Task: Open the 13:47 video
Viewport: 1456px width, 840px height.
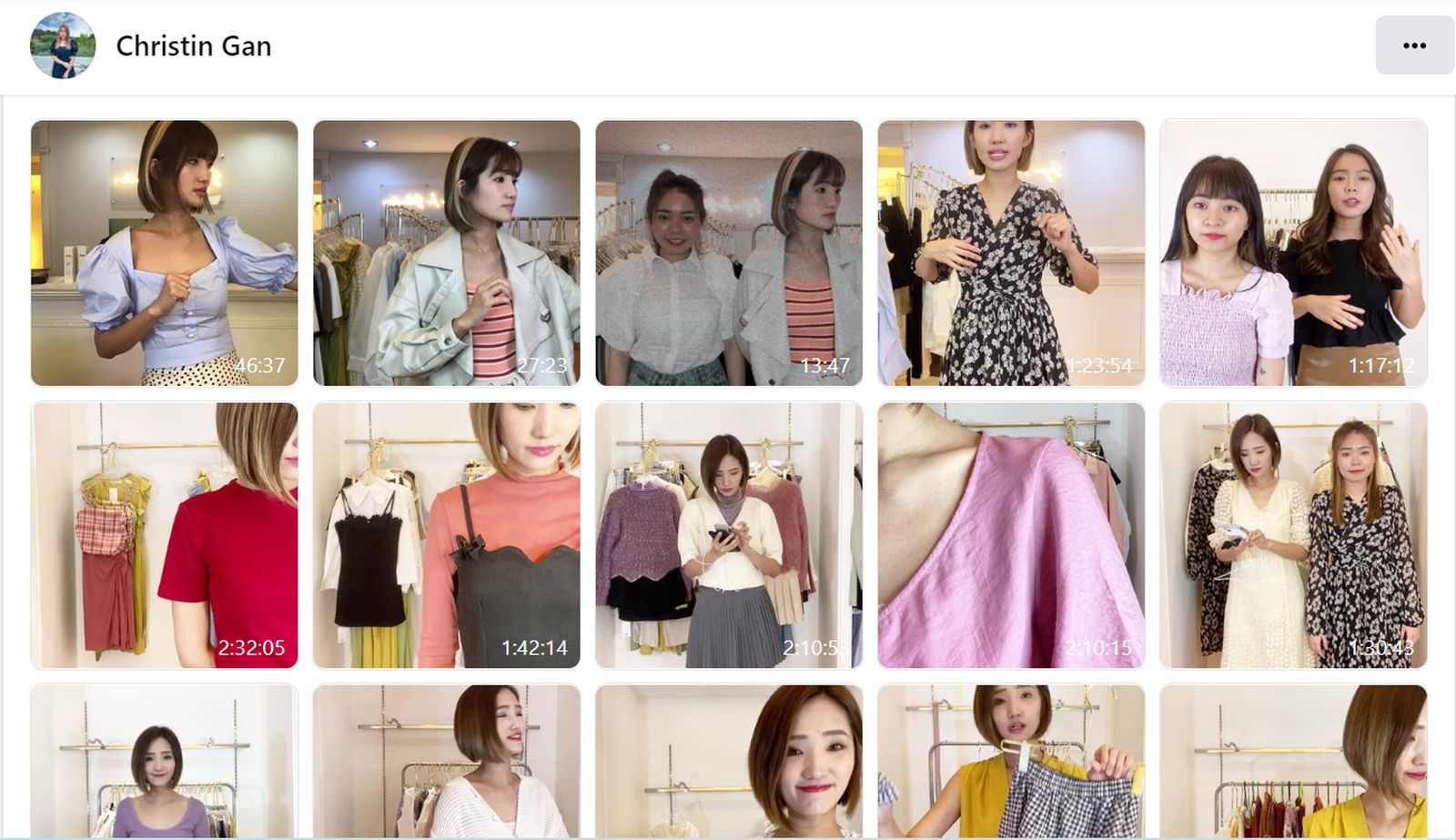Action: [x=729, y=253]
